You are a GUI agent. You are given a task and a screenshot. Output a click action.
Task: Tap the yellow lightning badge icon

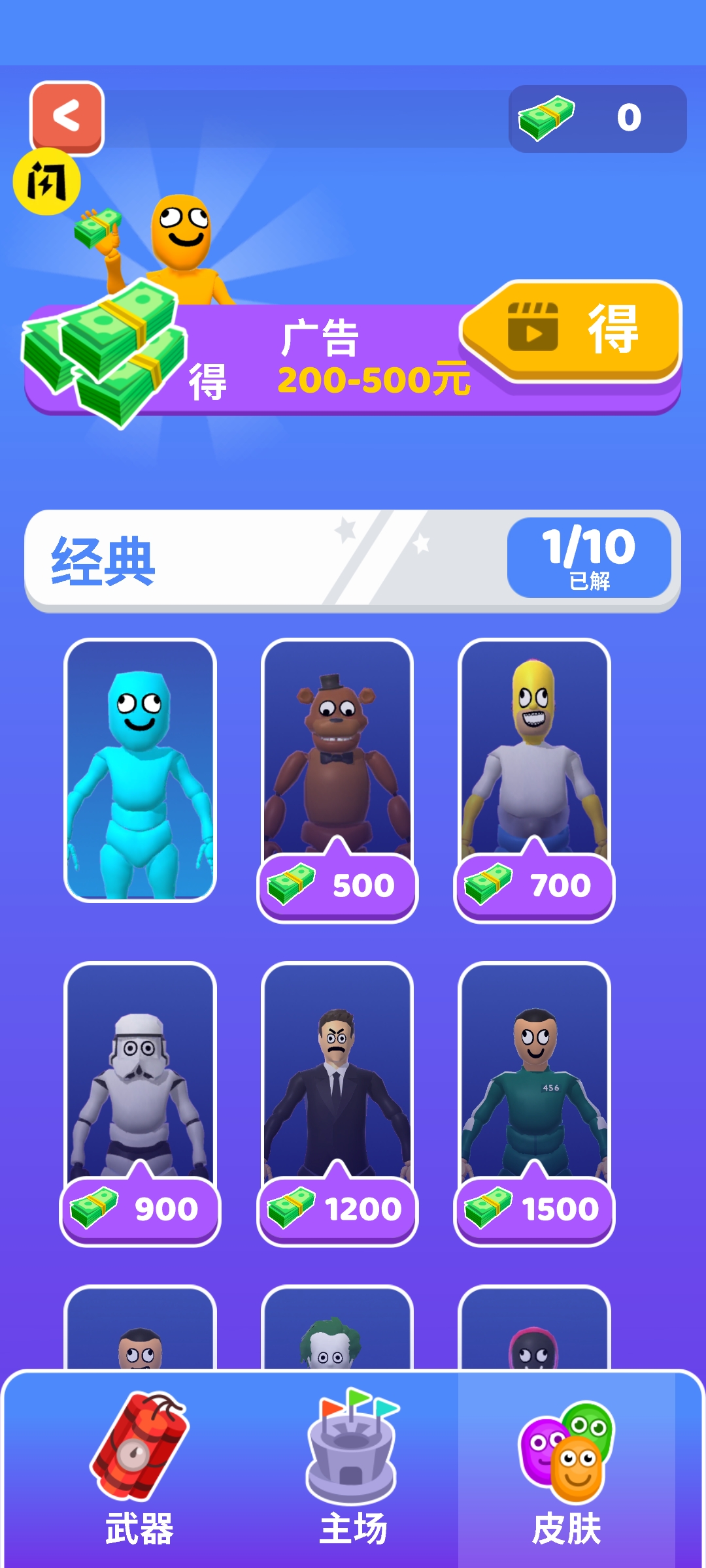pos(46,182)
